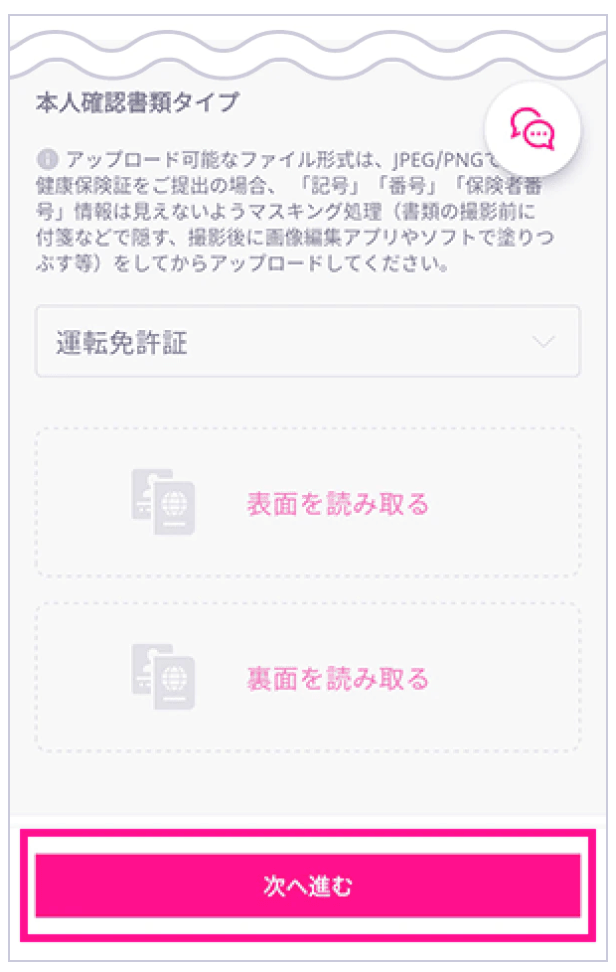616x972 pixels.
Task: Open the chat support bubble
Action: coord(532,128)
